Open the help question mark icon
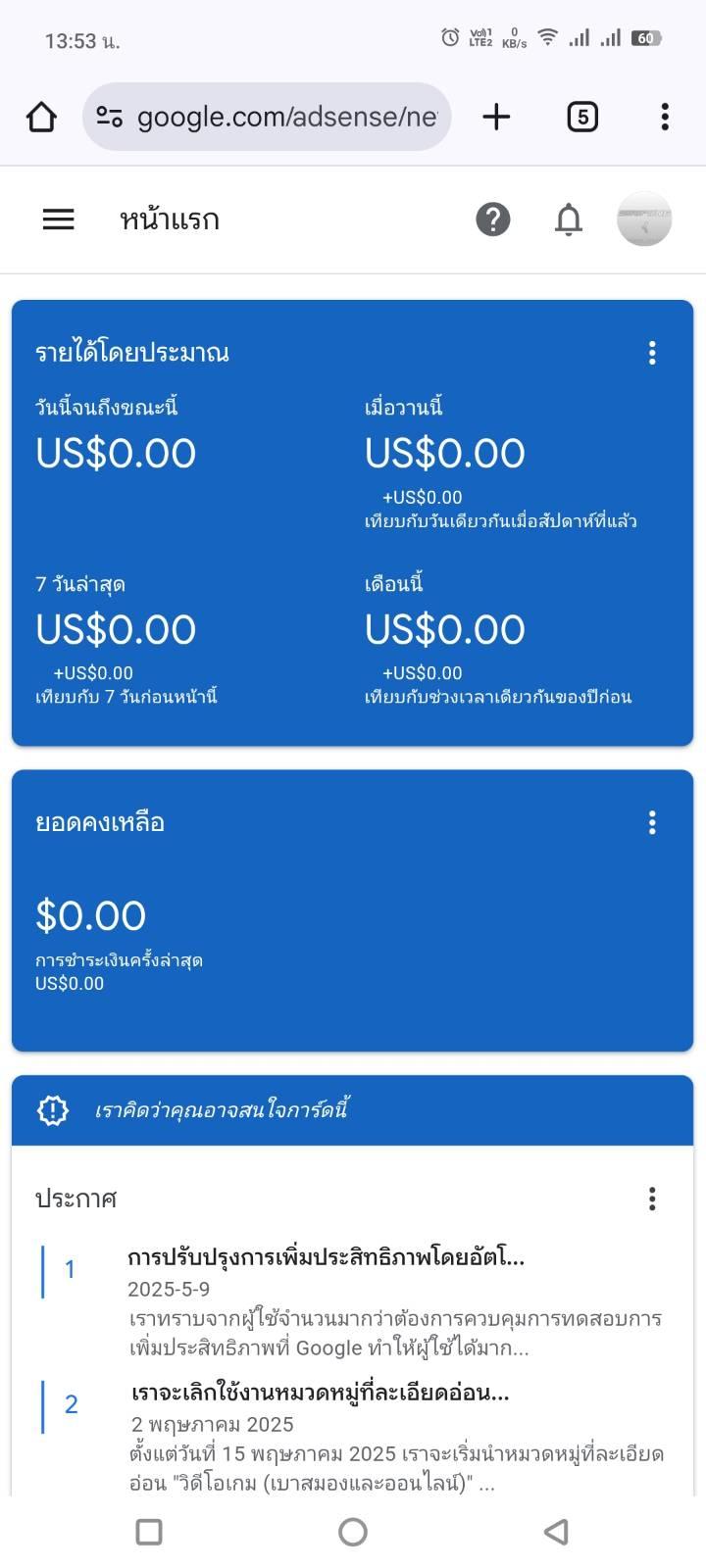This screenshot has width=706, height=1568. pos(493,219)
